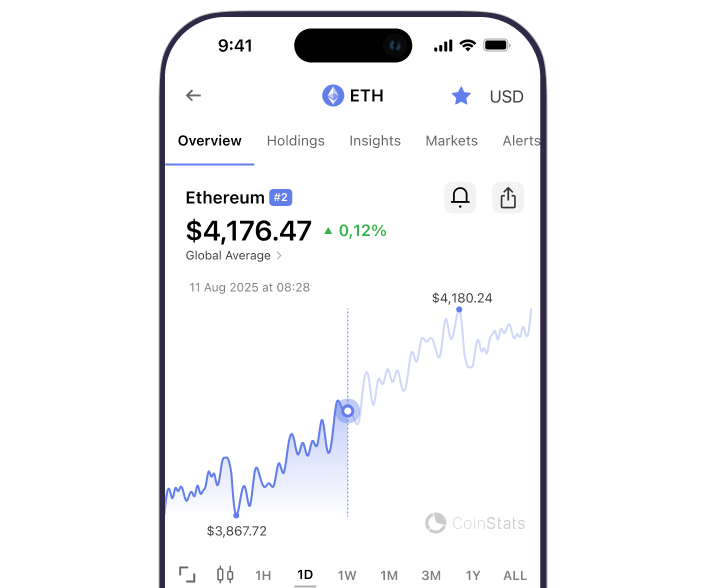The height and width of the screenshot is (588, 705).
Task: Switch to the Markets tab
Action: 451,141
